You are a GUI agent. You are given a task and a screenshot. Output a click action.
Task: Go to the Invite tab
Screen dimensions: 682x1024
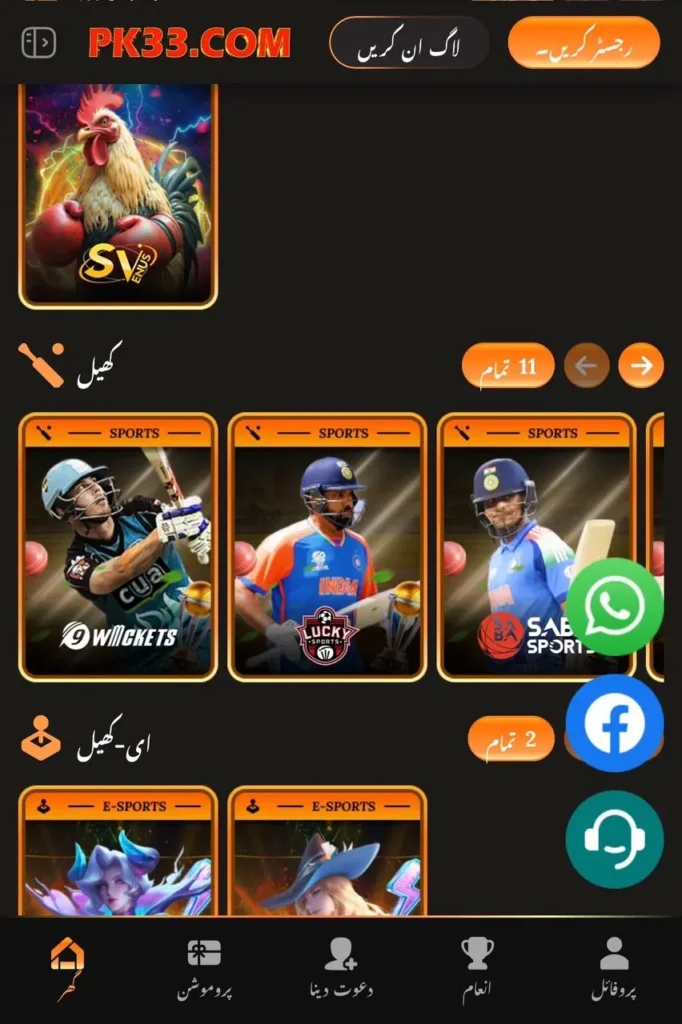(x=341, y=967)
